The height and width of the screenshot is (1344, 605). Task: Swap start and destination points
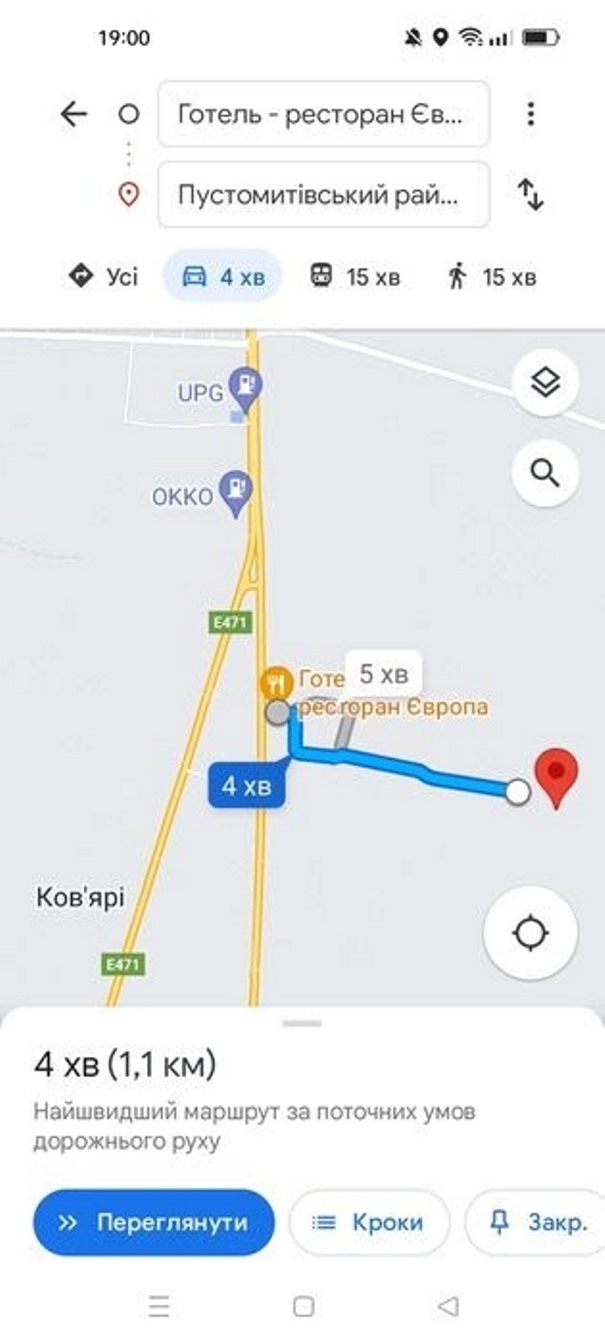tap(531, 193)
